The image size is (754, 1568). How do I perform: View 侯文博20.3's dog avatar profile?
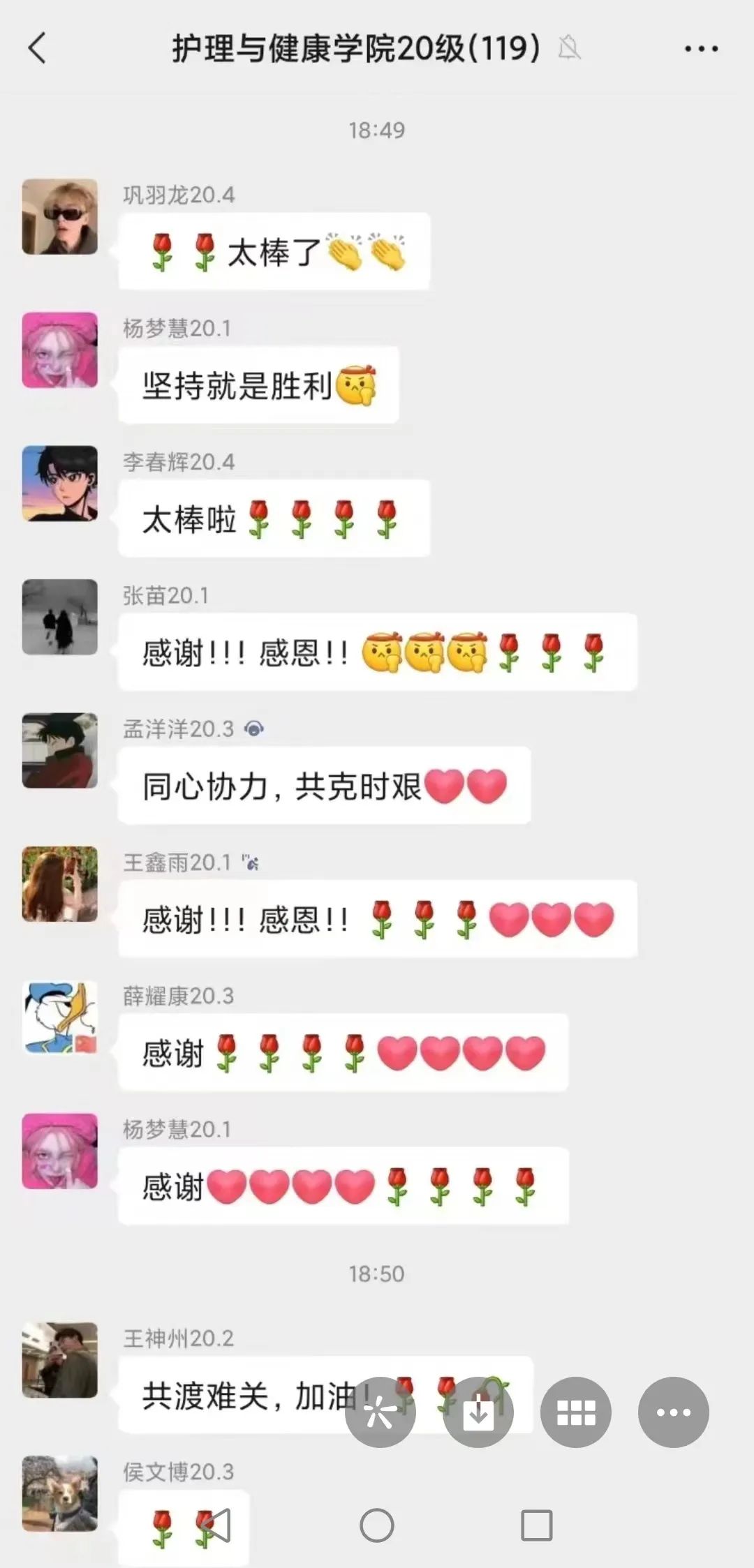(x=60, y=1493)
